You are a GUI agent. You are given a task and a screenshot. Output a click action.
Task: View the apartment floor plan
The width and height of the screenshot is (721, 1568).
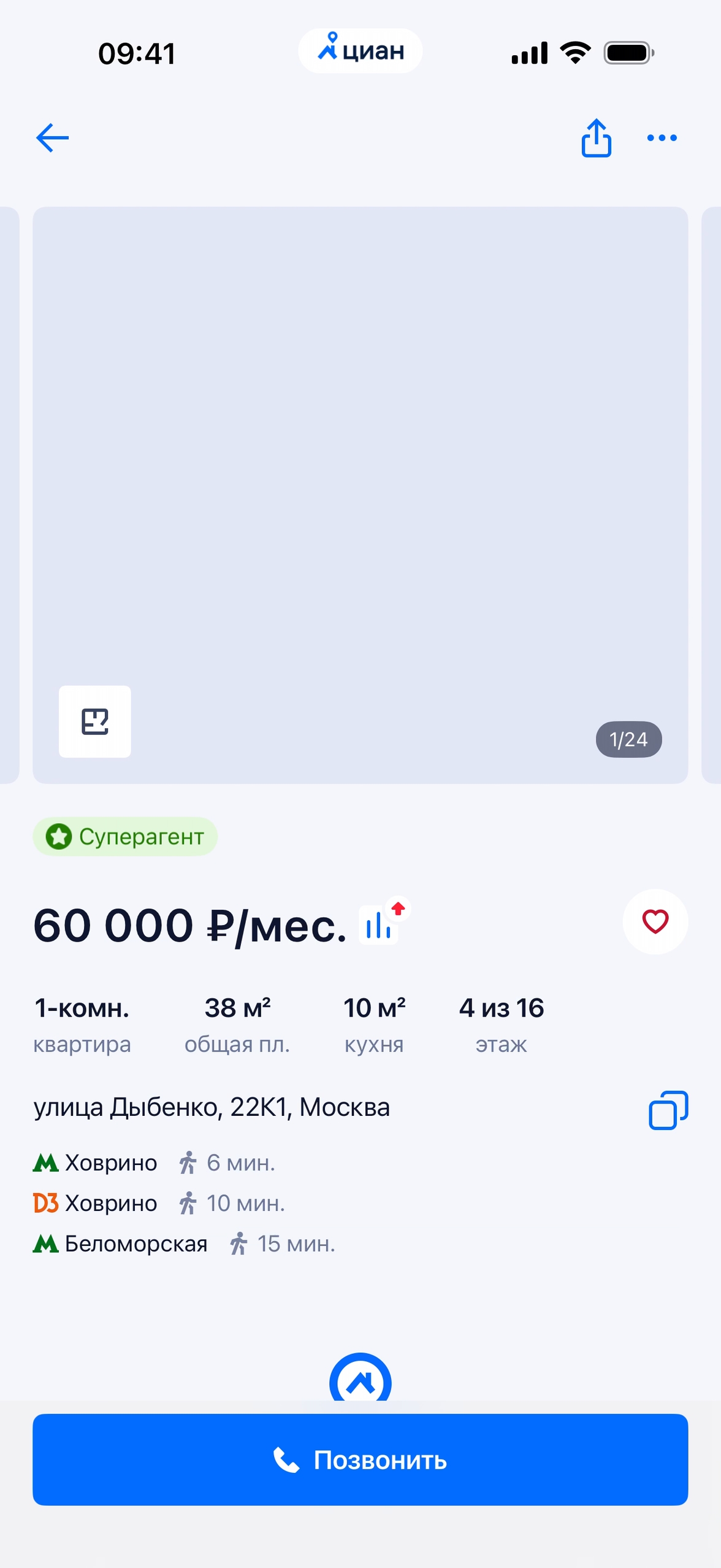(95, 721)
